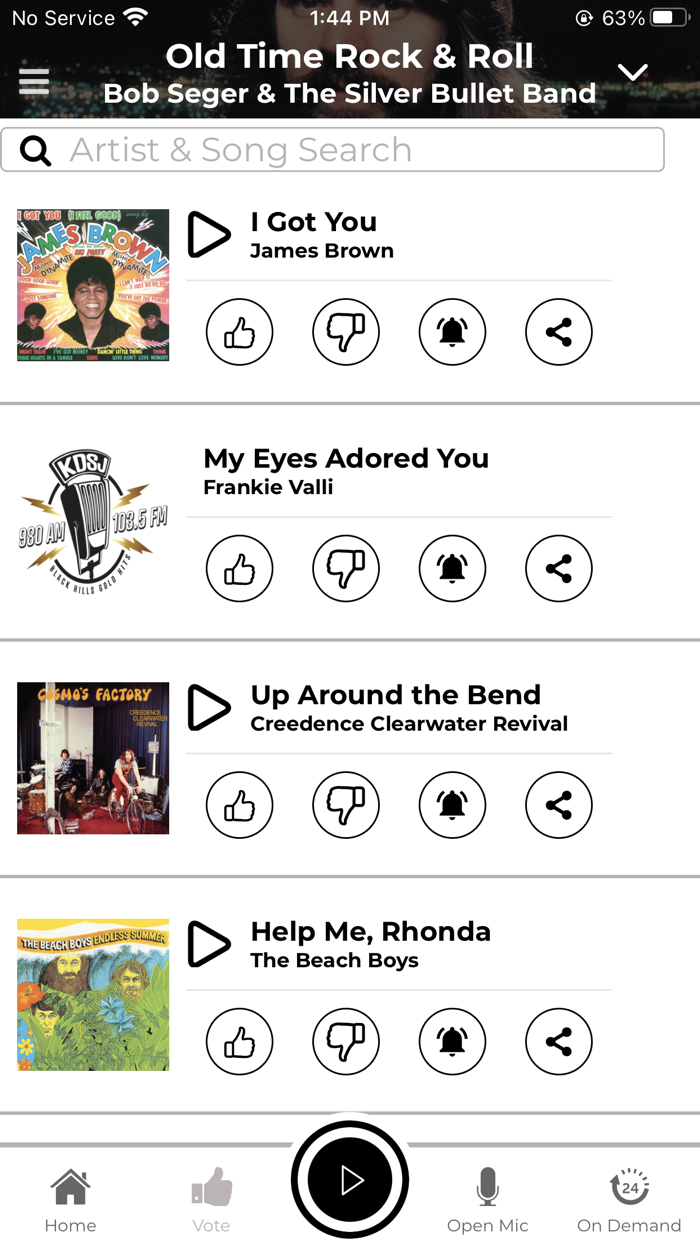Screen dimensions: 700x1244
Task: Set alert bell for I Got You
Action: tap(452, 332)
